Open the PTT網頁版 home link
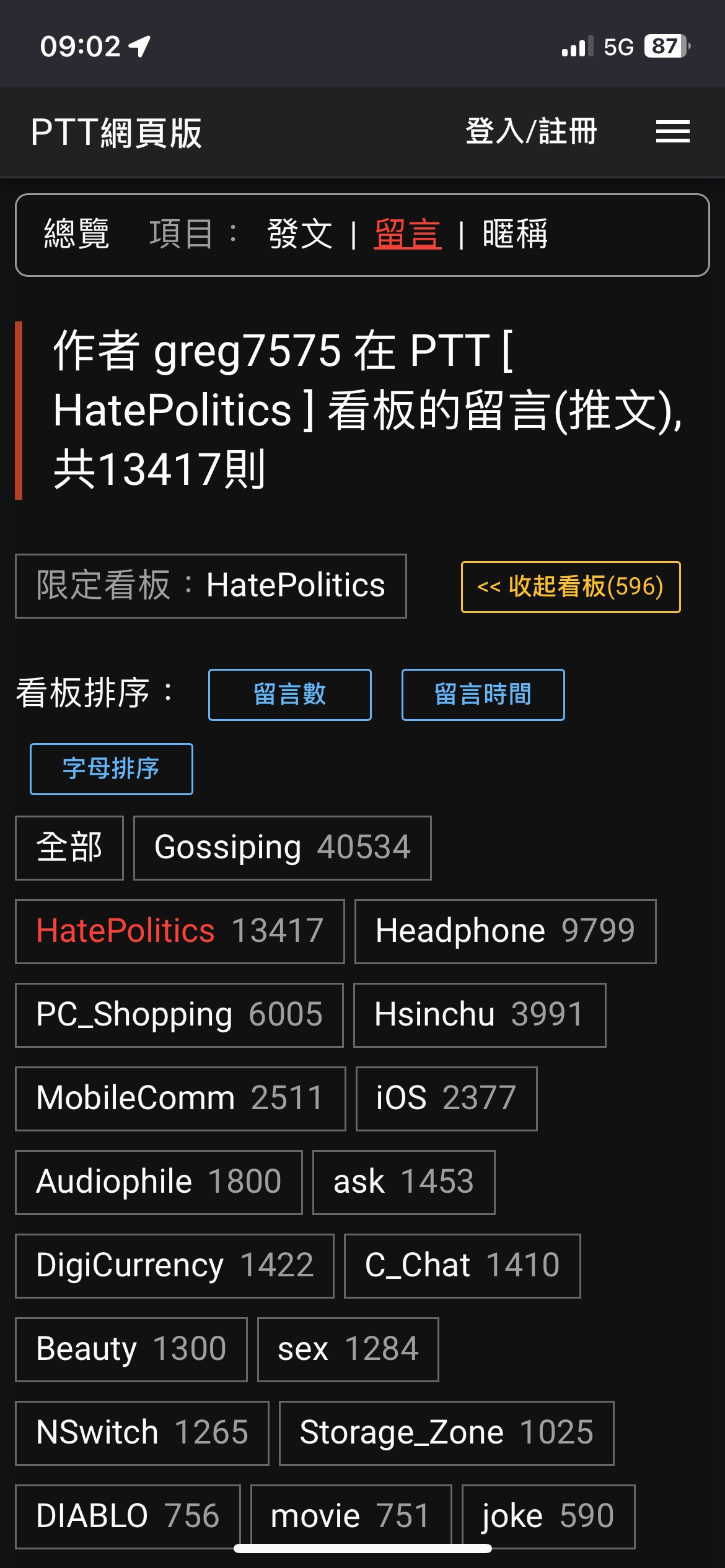The height and width of the screenshot is (1568, 725). coord(116,133)
